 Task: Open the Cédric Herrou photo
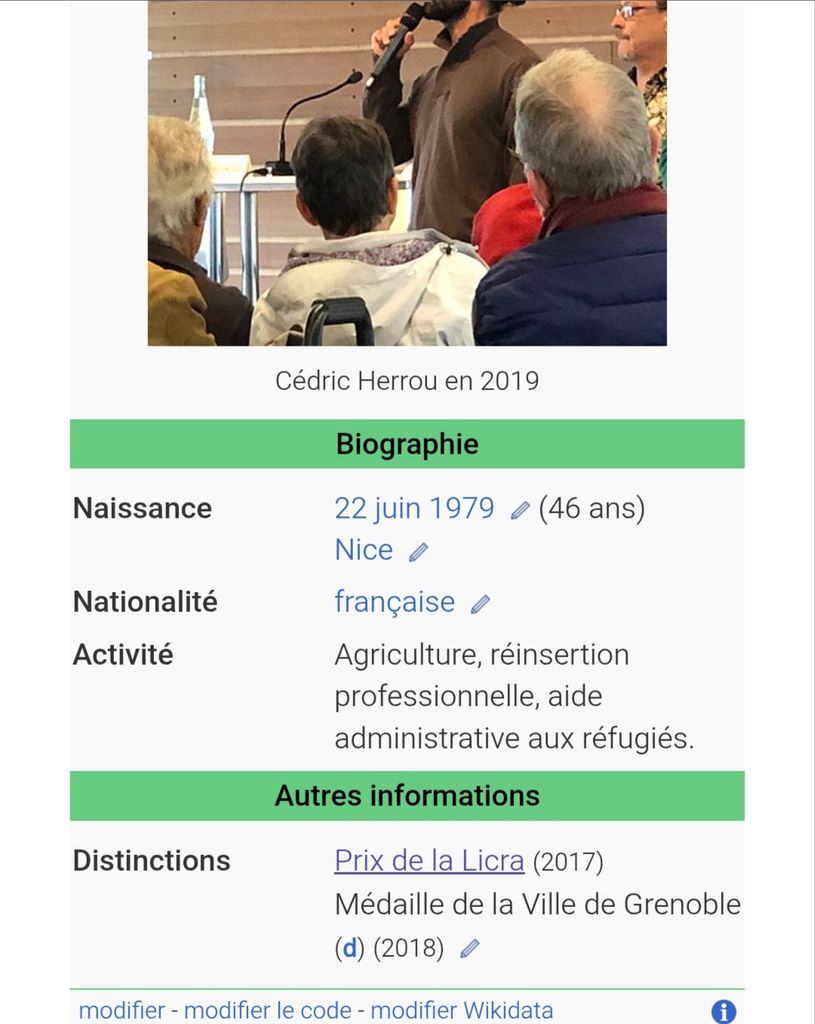click(407, 172)
